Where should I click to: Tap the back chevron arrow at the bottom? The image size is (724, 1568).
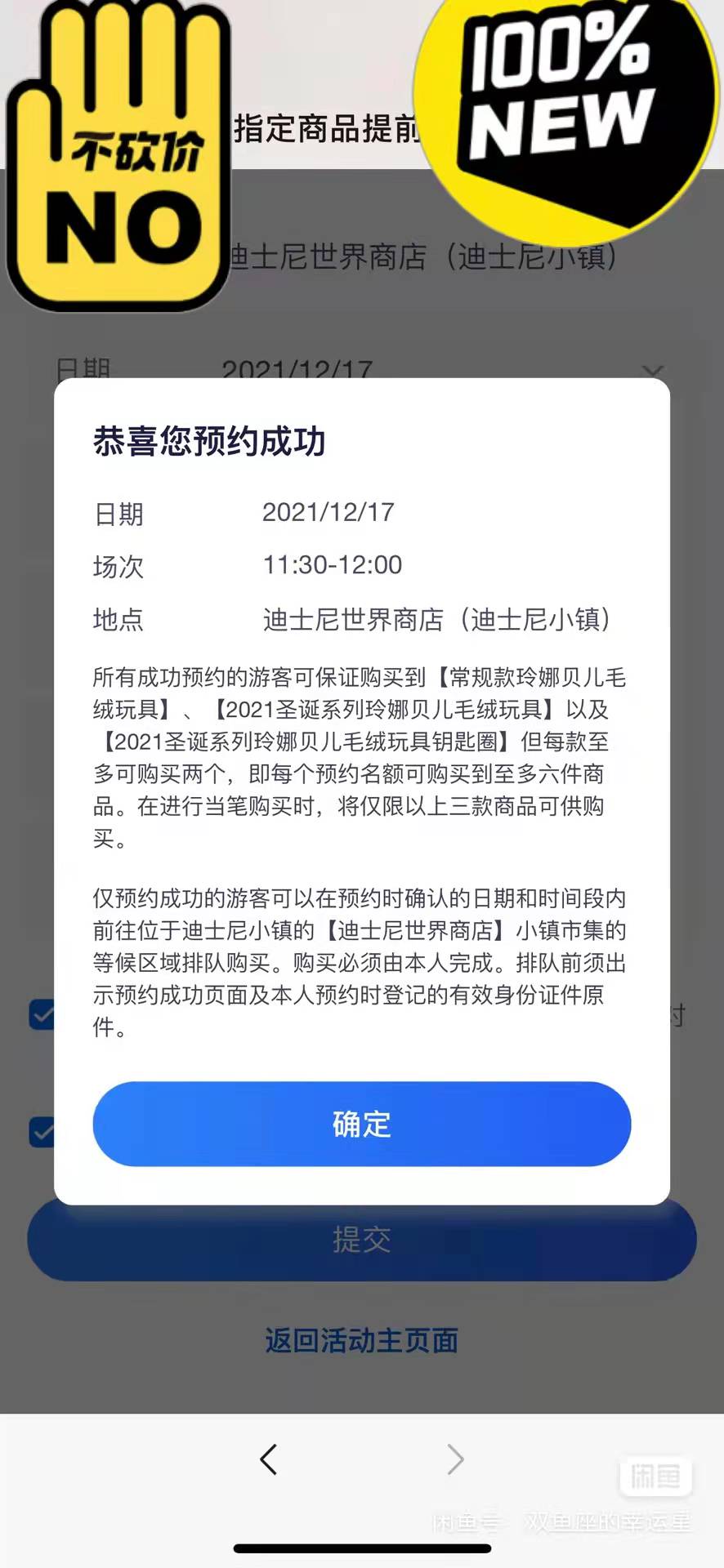(270, 1460)
